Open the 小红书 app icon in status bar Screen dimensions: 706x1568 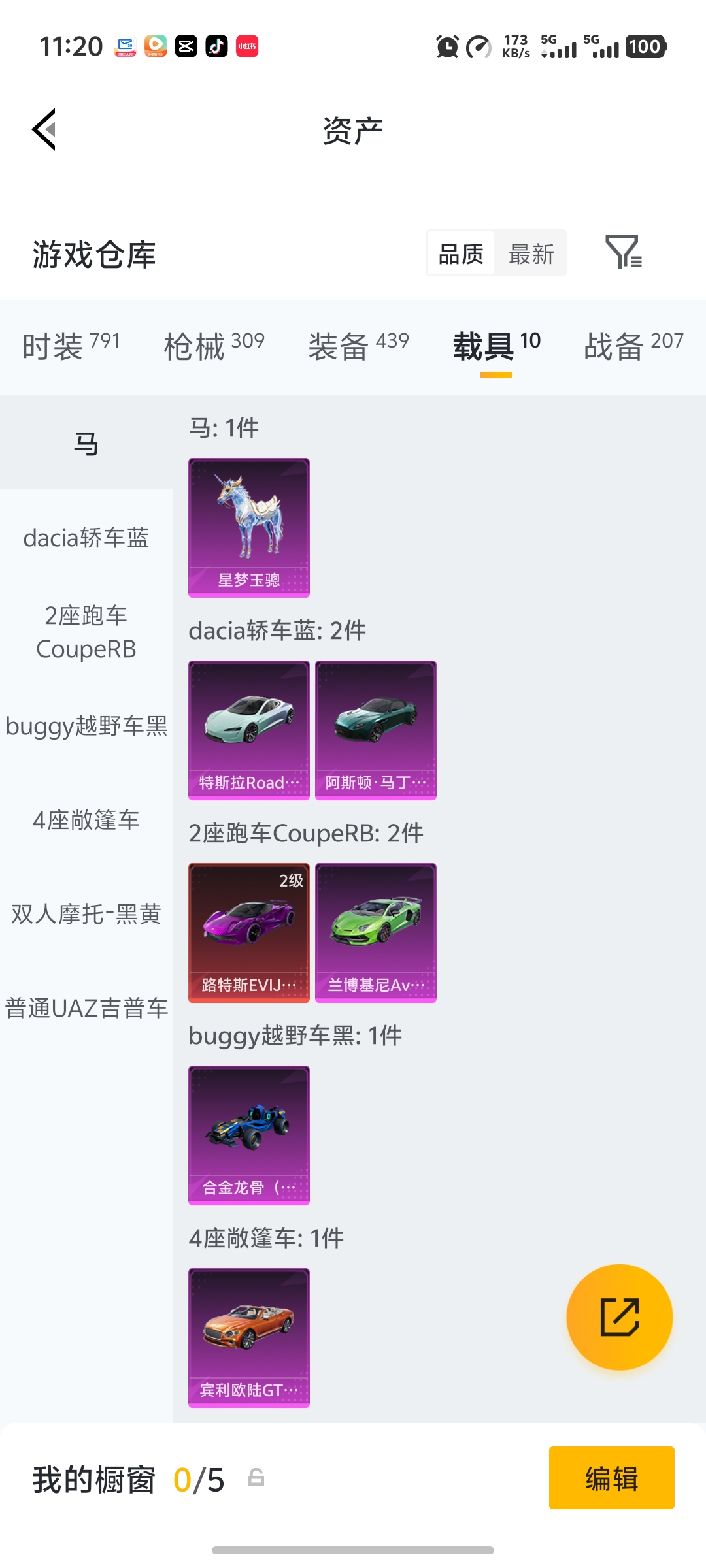(x=247, y=46)
